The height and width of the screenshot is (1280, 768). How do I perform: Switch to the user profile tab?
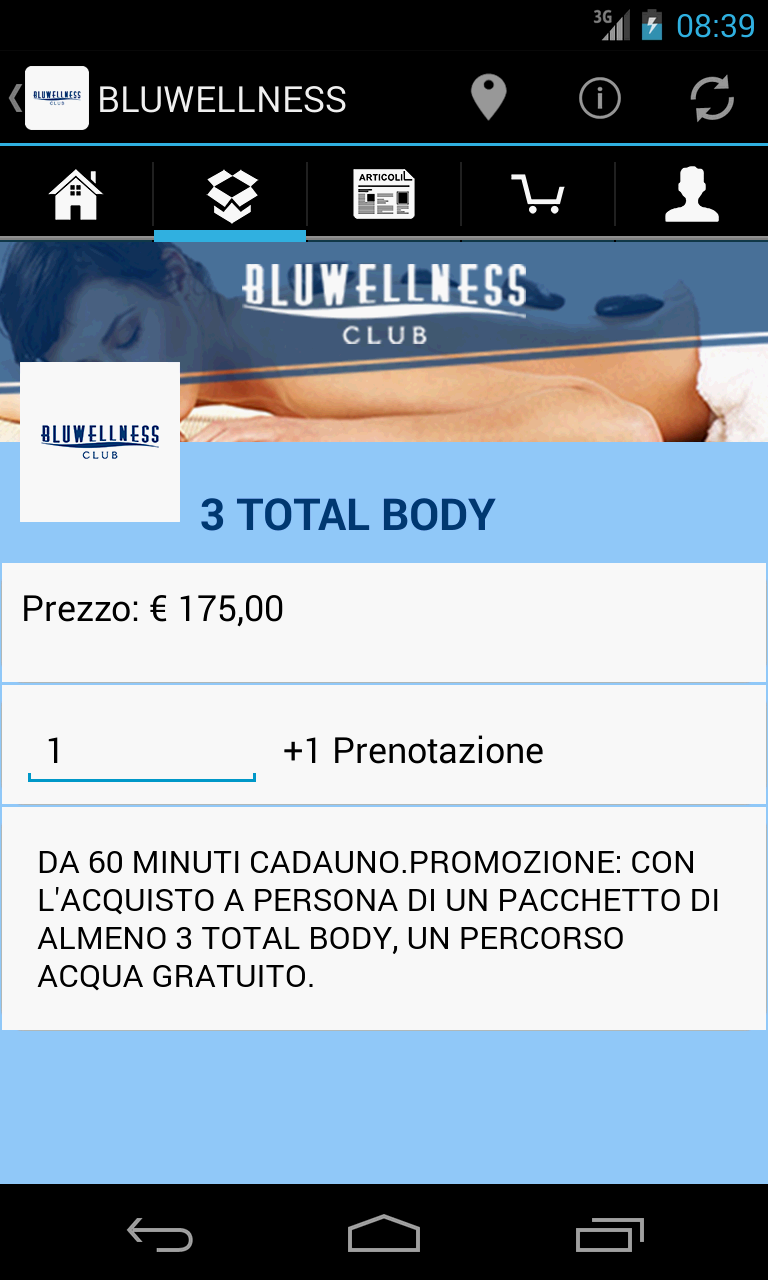pos(692,194)
